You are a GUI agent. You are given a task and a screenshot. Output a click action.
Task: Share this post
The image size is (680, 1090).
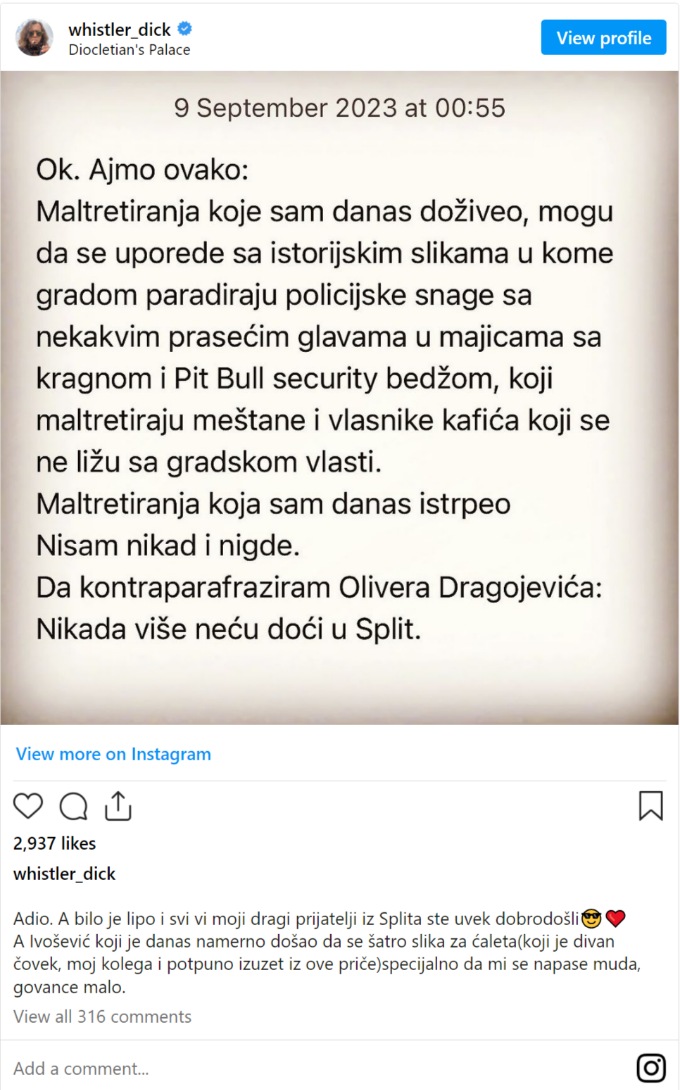[x=117, y=806]
